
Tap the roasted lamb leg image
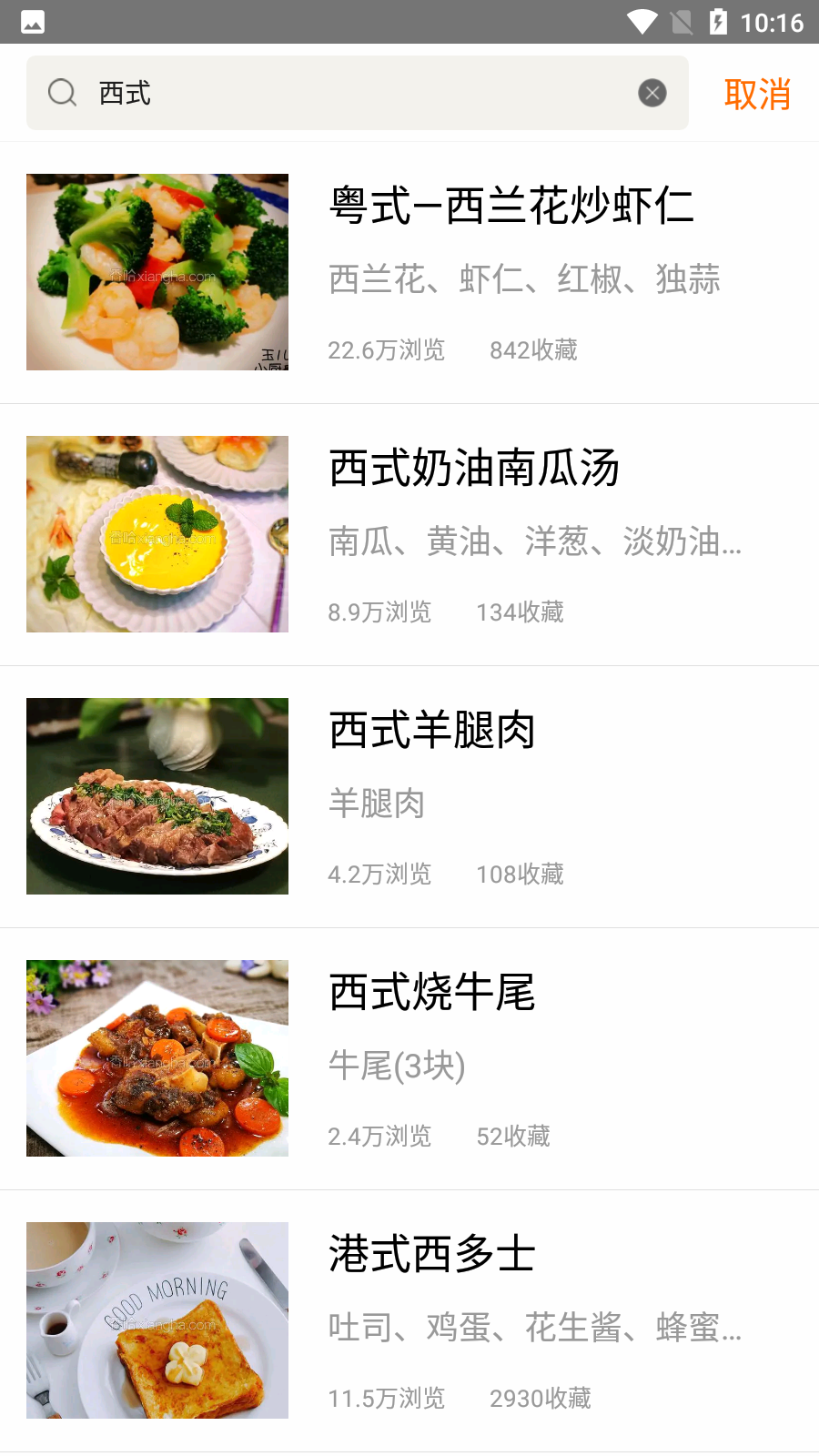point(157,795)
